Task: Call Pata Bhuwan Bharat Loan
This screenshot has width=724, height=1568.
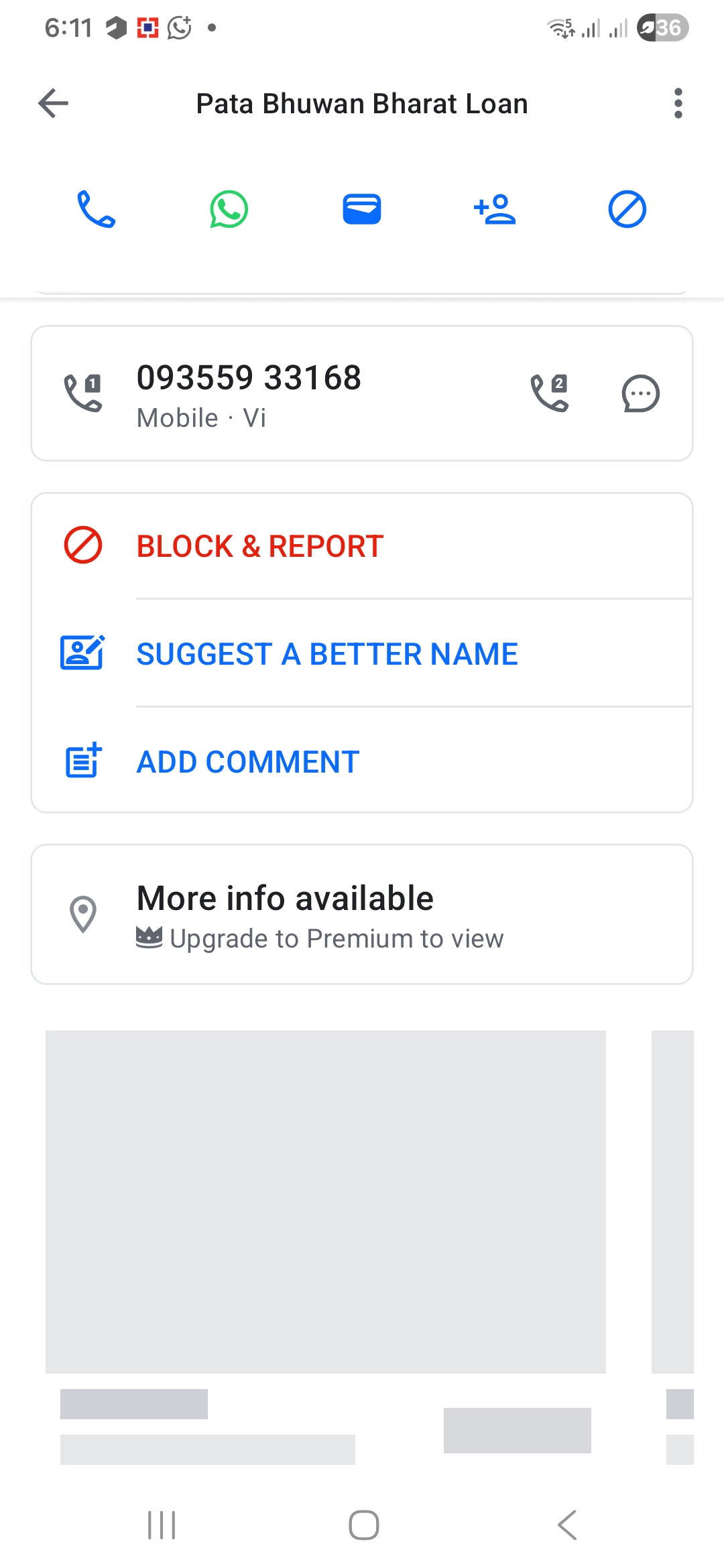Action: tap(97, 209)
